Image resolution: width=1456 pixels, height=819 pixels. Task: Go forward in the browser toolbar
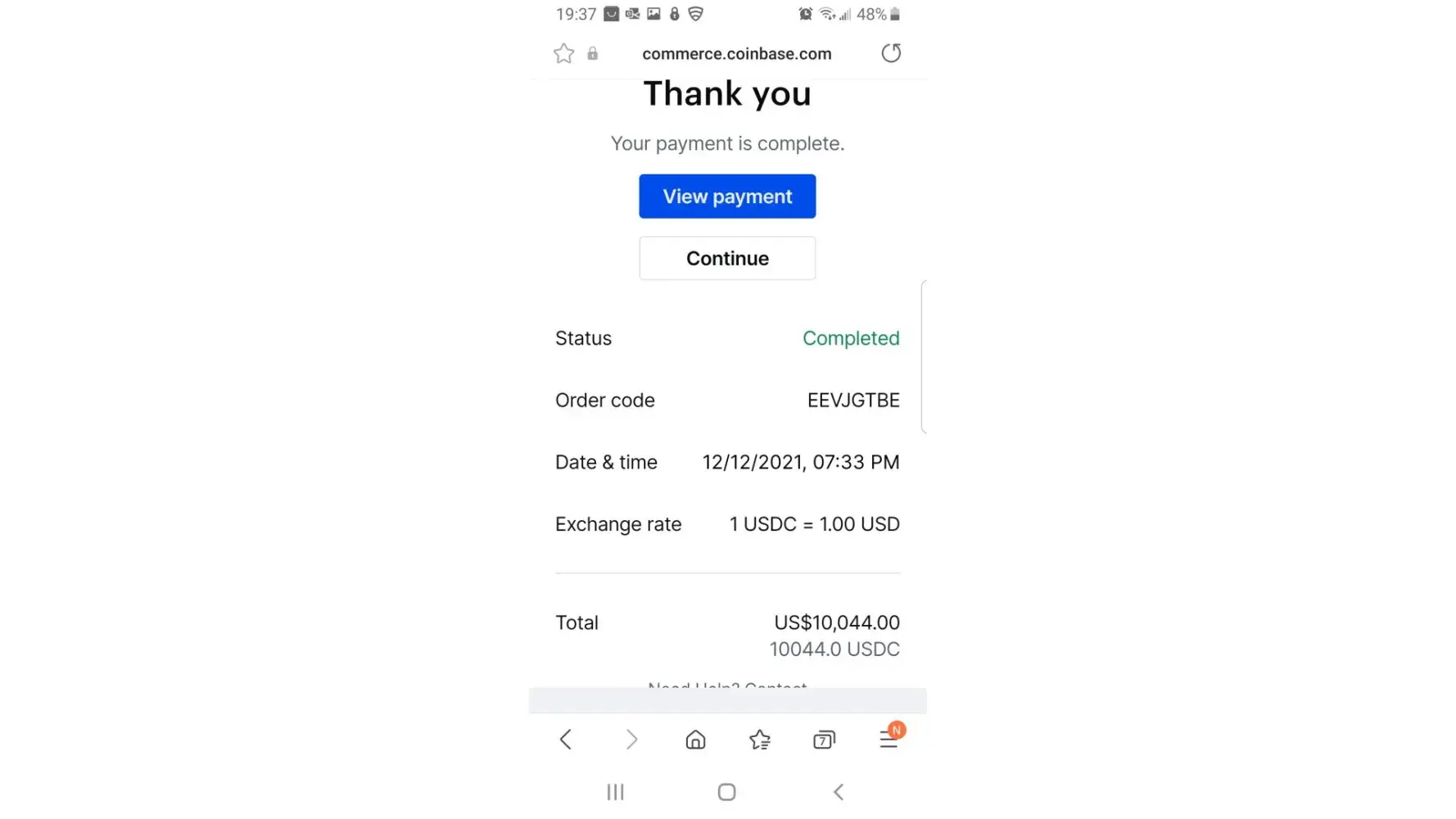pos(631,740)
